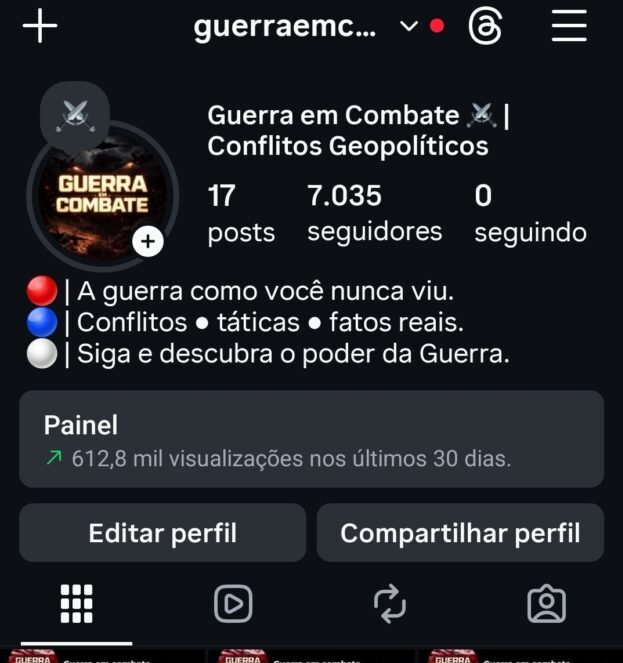623x663 pixels.
Task: Open the hamburger menu
Action: pos(569,27)
